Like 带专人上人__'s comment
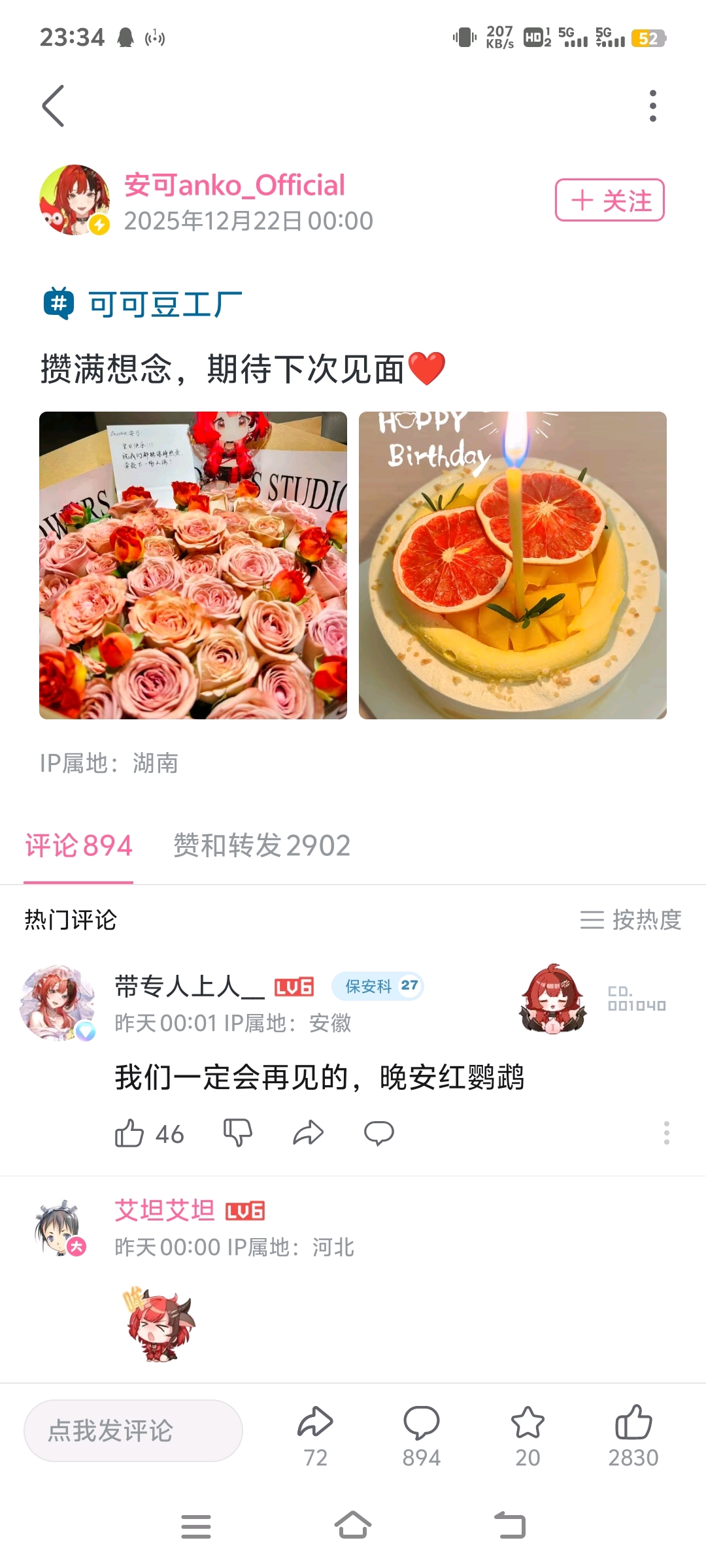 [x=129, y=1134]
